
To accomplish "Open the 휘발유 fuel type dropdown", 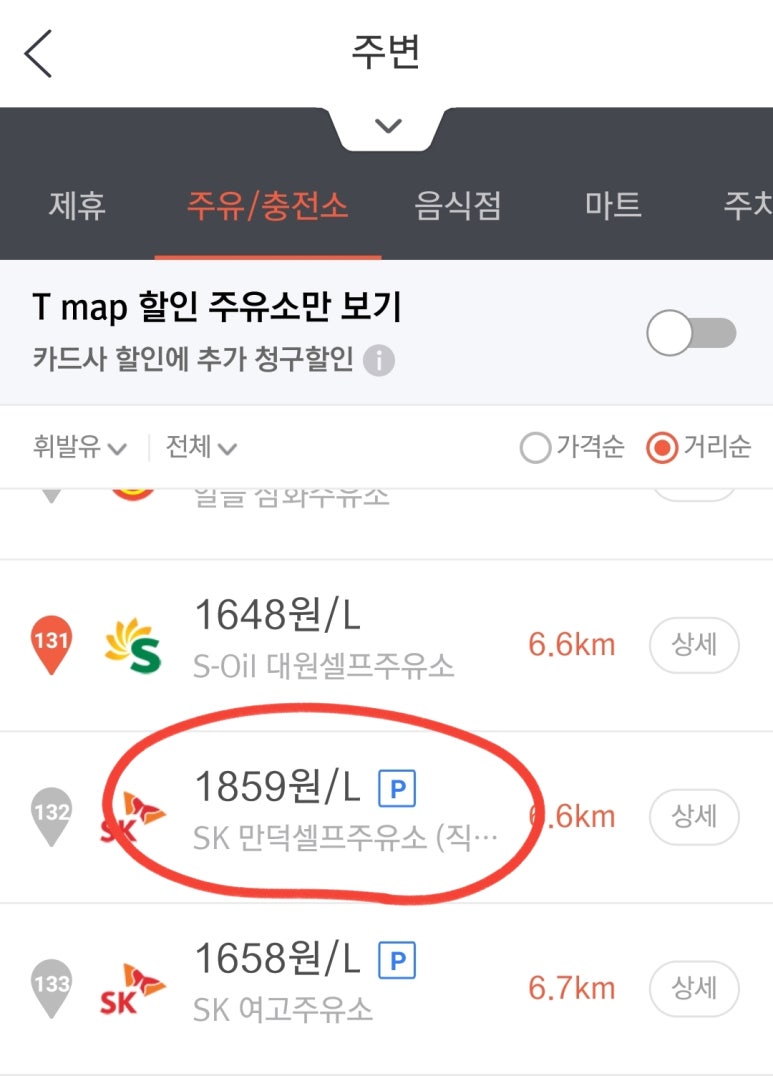I will tap(79, 447).
